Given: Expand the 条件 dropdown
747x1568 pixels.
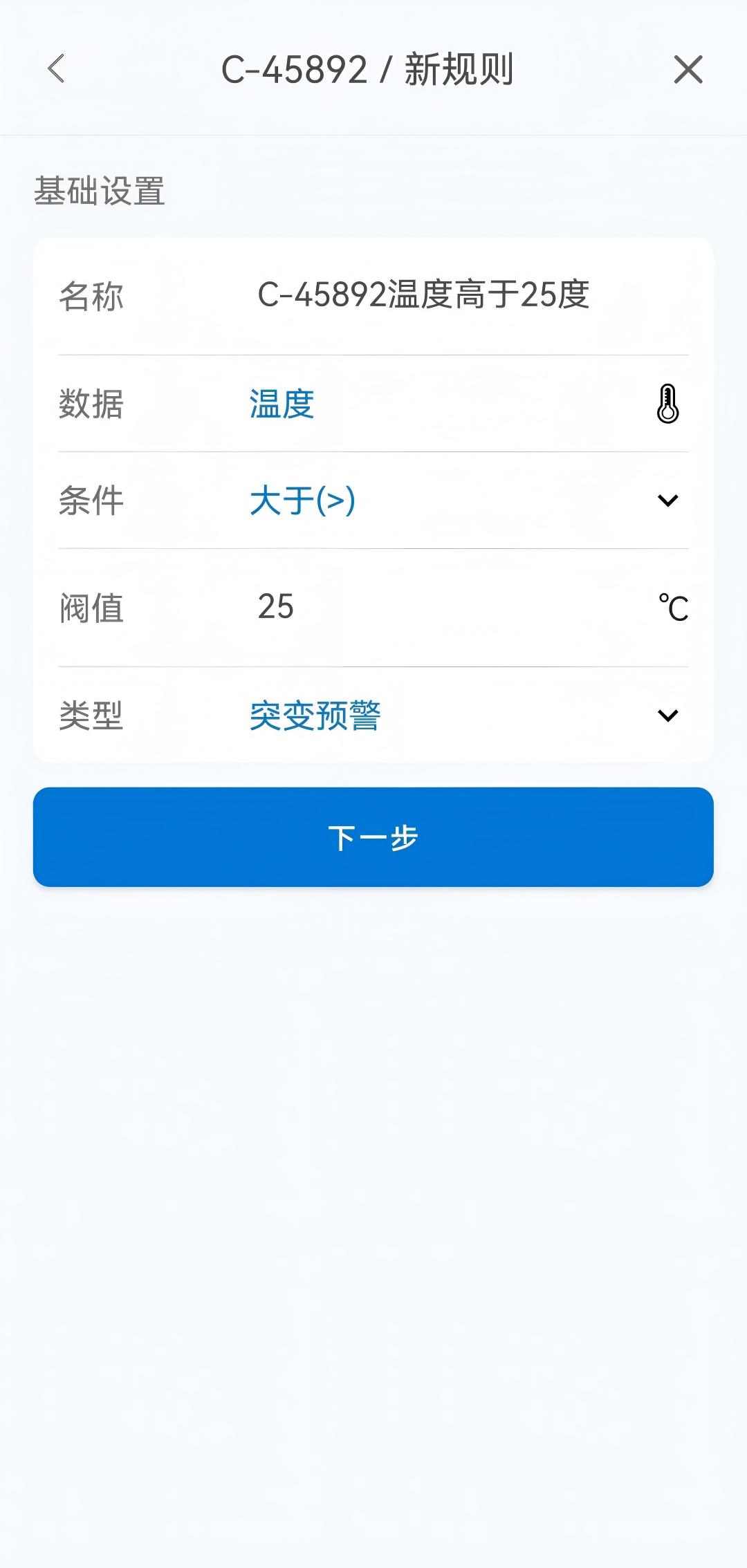Looking at the screenshot, I should point(667,500).
